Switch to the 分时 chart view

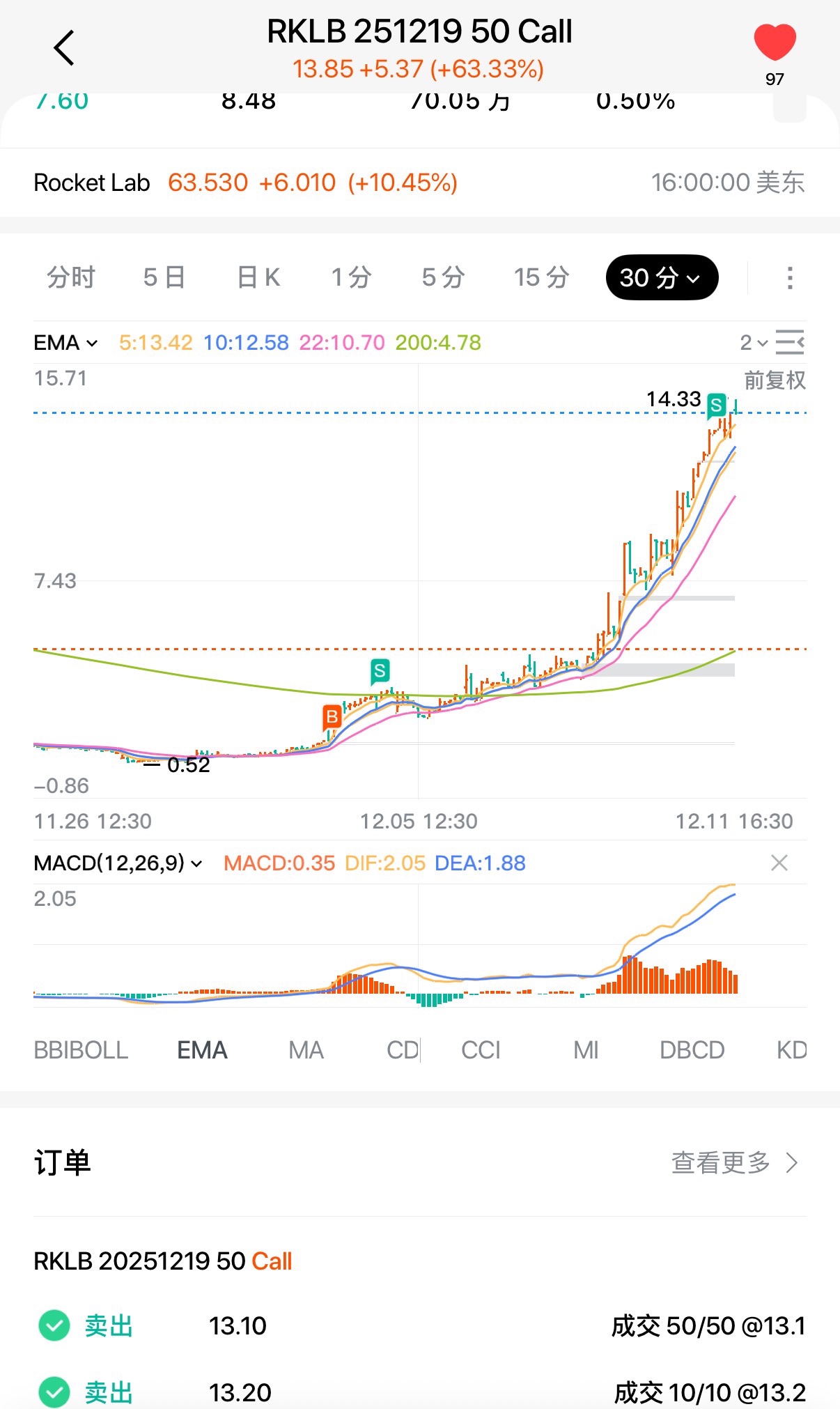(70, 277)
